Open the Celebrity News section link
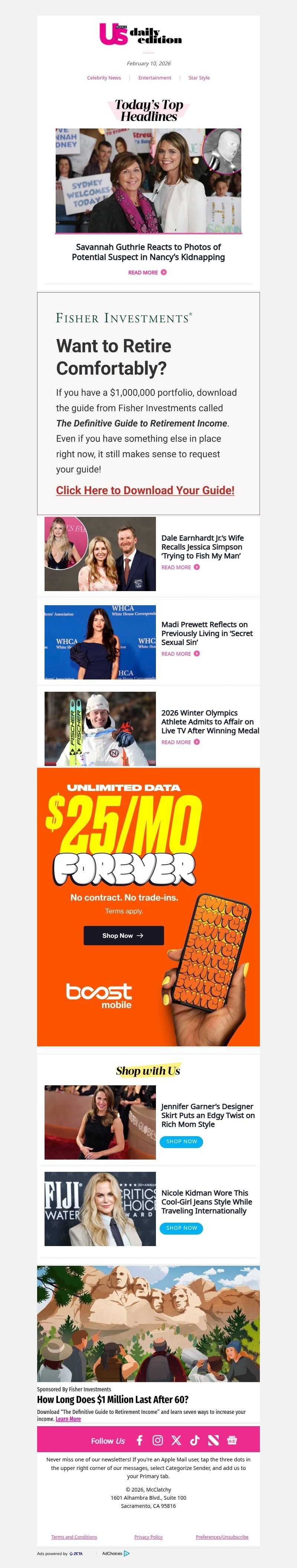 click(x=104, y=78)
